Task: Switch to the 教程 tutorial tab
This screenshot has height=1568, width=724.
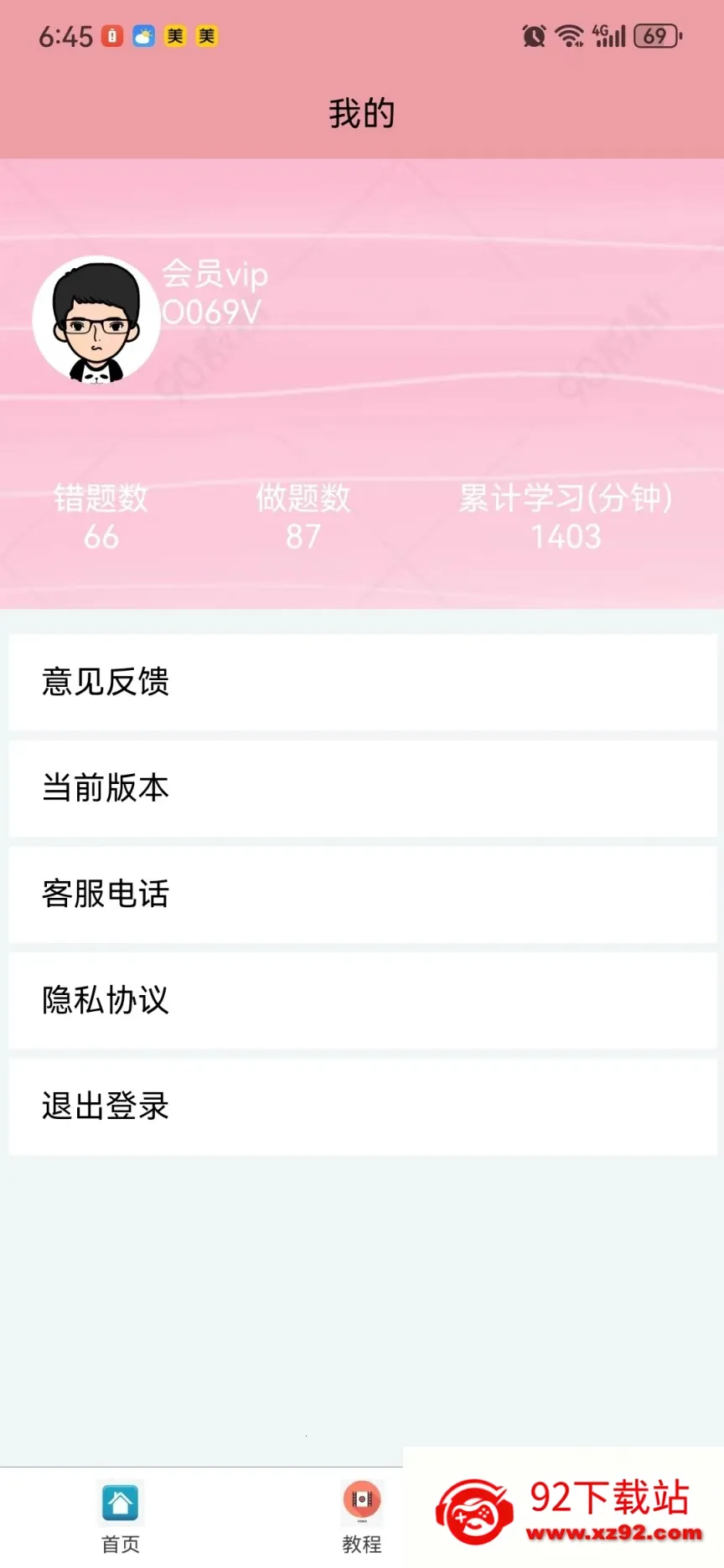Action: coord(362,1519)
